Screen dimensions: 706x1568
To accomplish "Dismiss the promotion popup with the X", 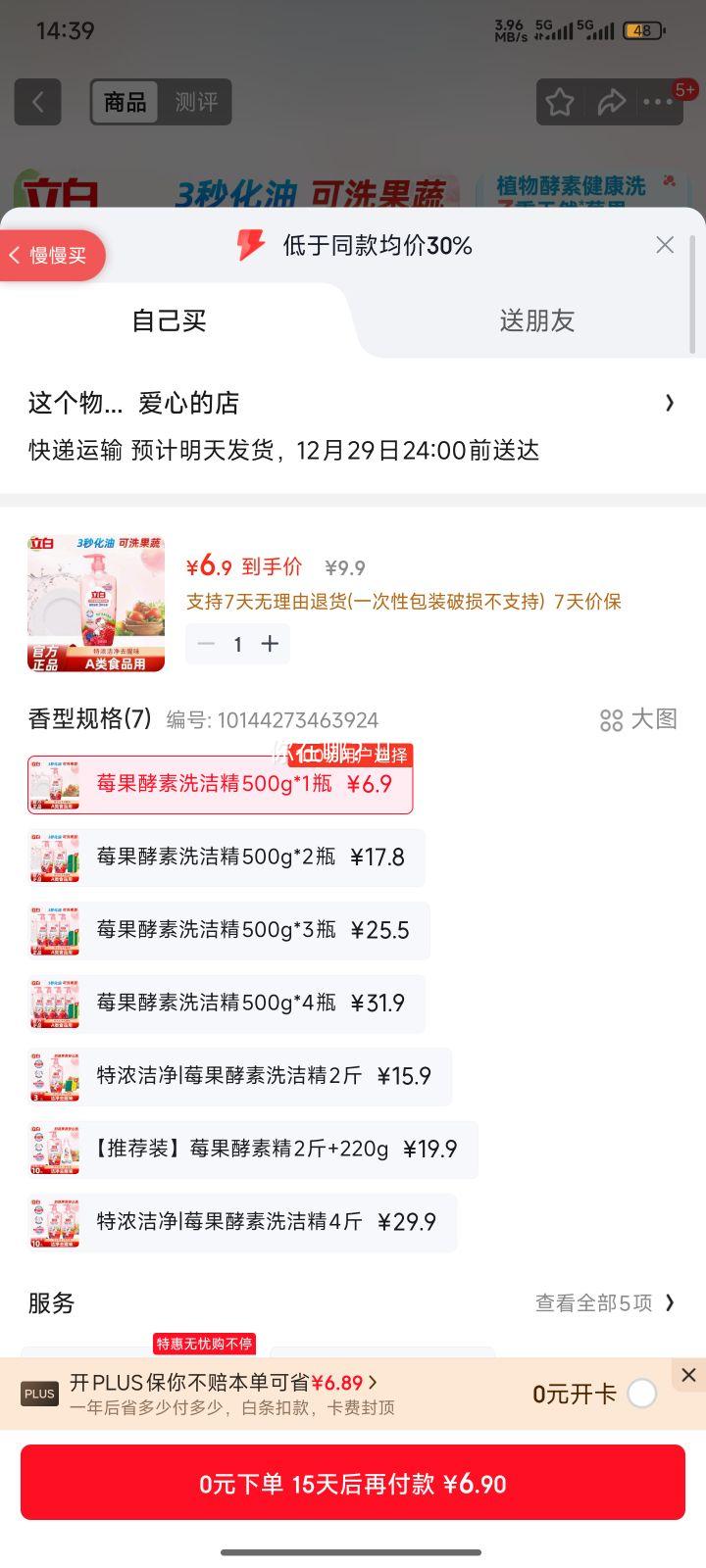I will [x=665, y=245].
